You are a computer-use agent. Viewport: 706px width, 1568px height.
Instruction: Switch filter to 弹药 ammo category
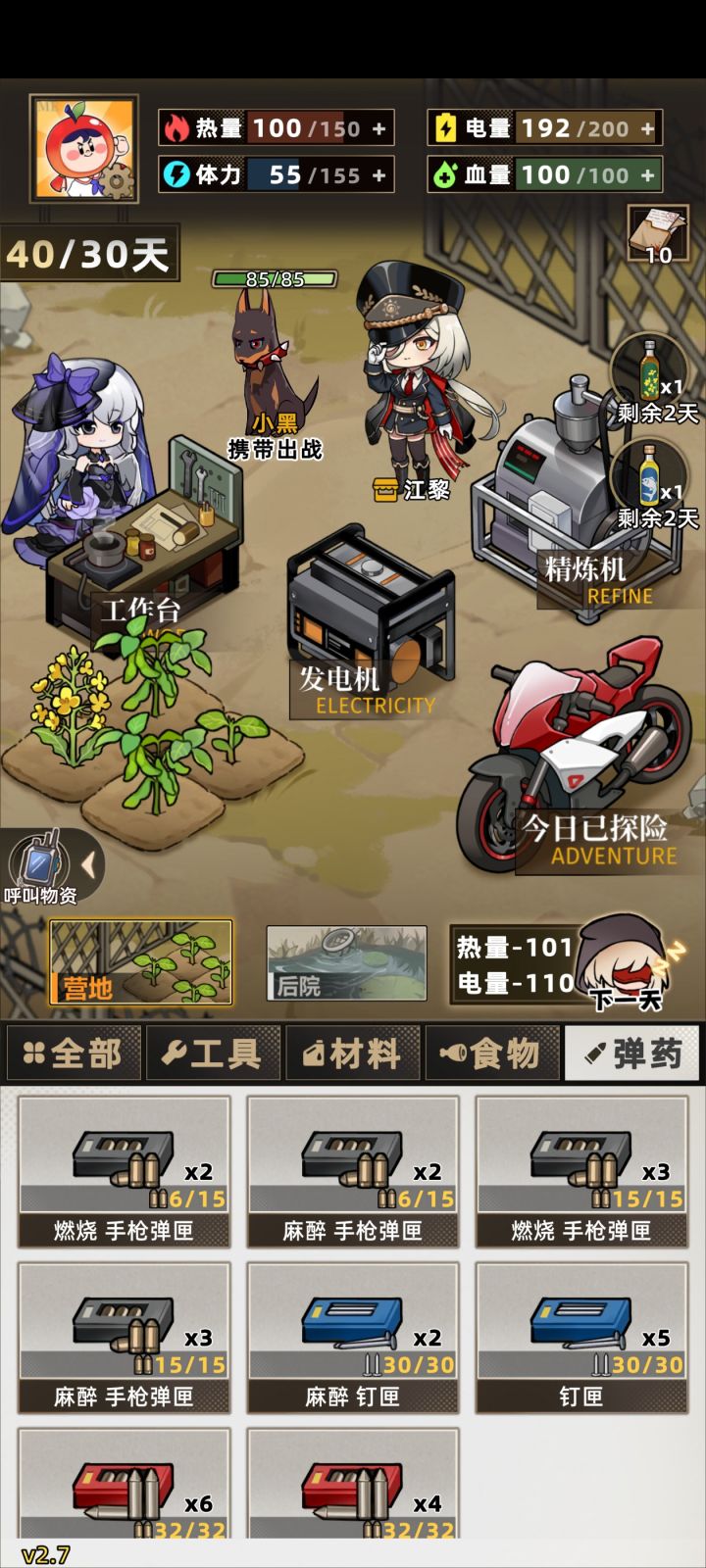(x=632, y=1052)
